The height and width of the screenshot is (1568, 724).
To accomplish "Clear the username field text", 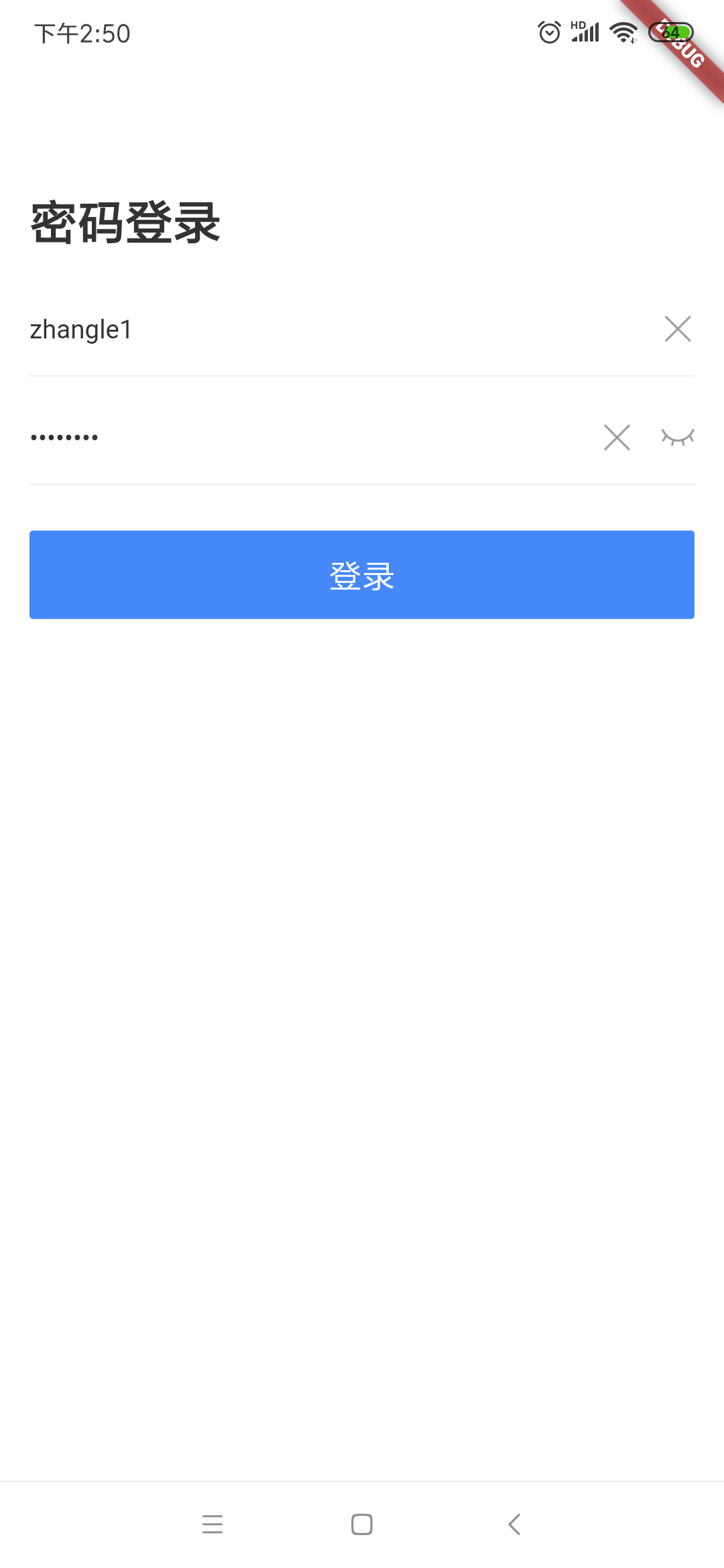I will (677, 329).
